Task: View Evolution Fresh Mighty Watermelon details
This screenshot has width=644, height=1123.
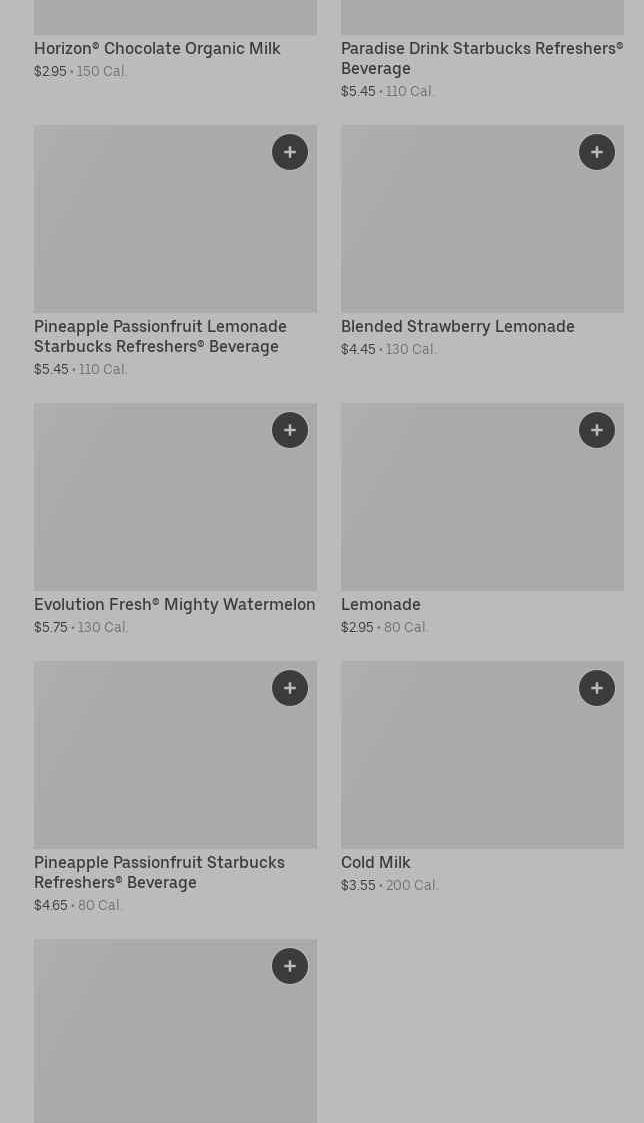Action: pos(174,604)
